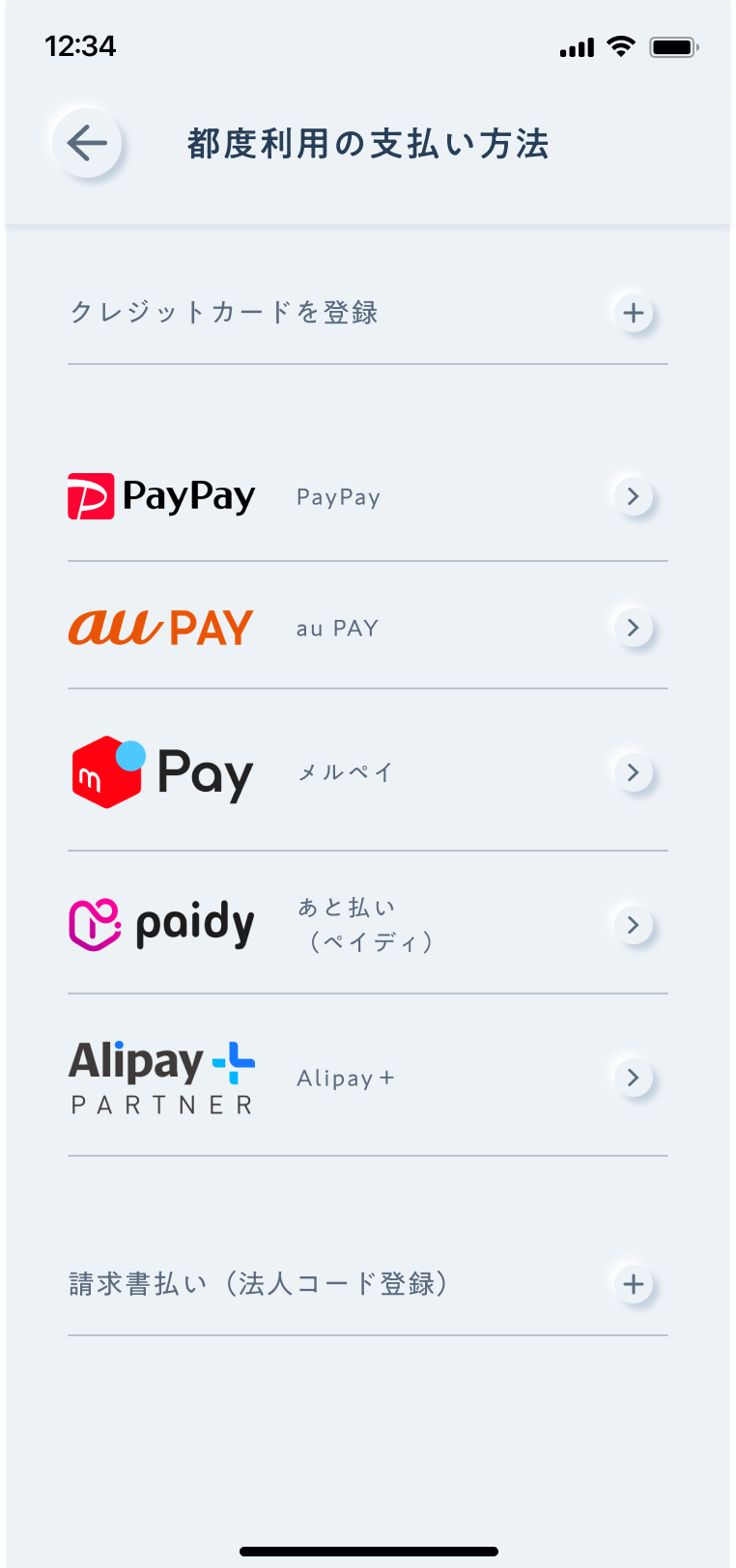The image size is (736, 1568).
Task: Add a credit card with クレジットカードを登録
Action: tap(368, 313)
